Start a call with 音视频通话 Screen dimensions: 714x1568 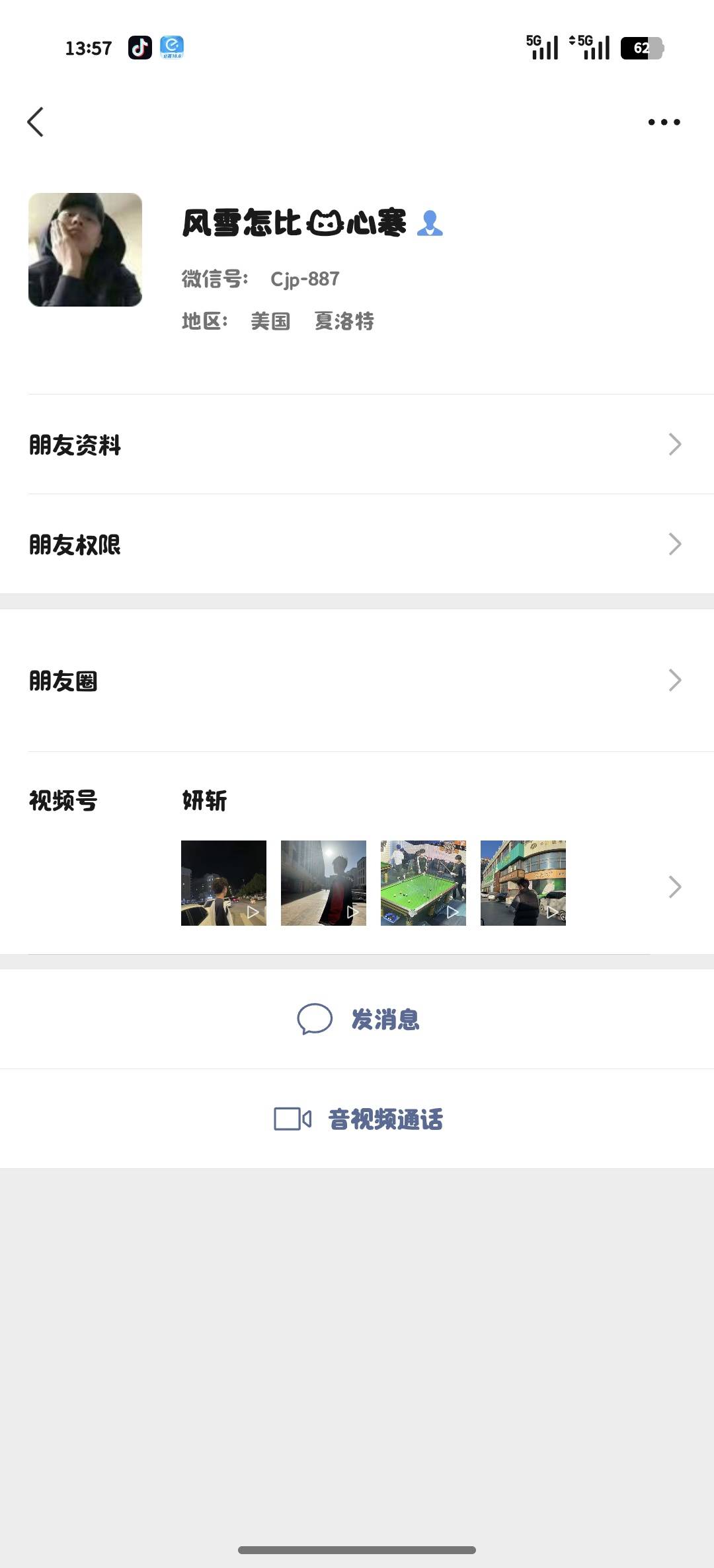[x=358, y=1119]
